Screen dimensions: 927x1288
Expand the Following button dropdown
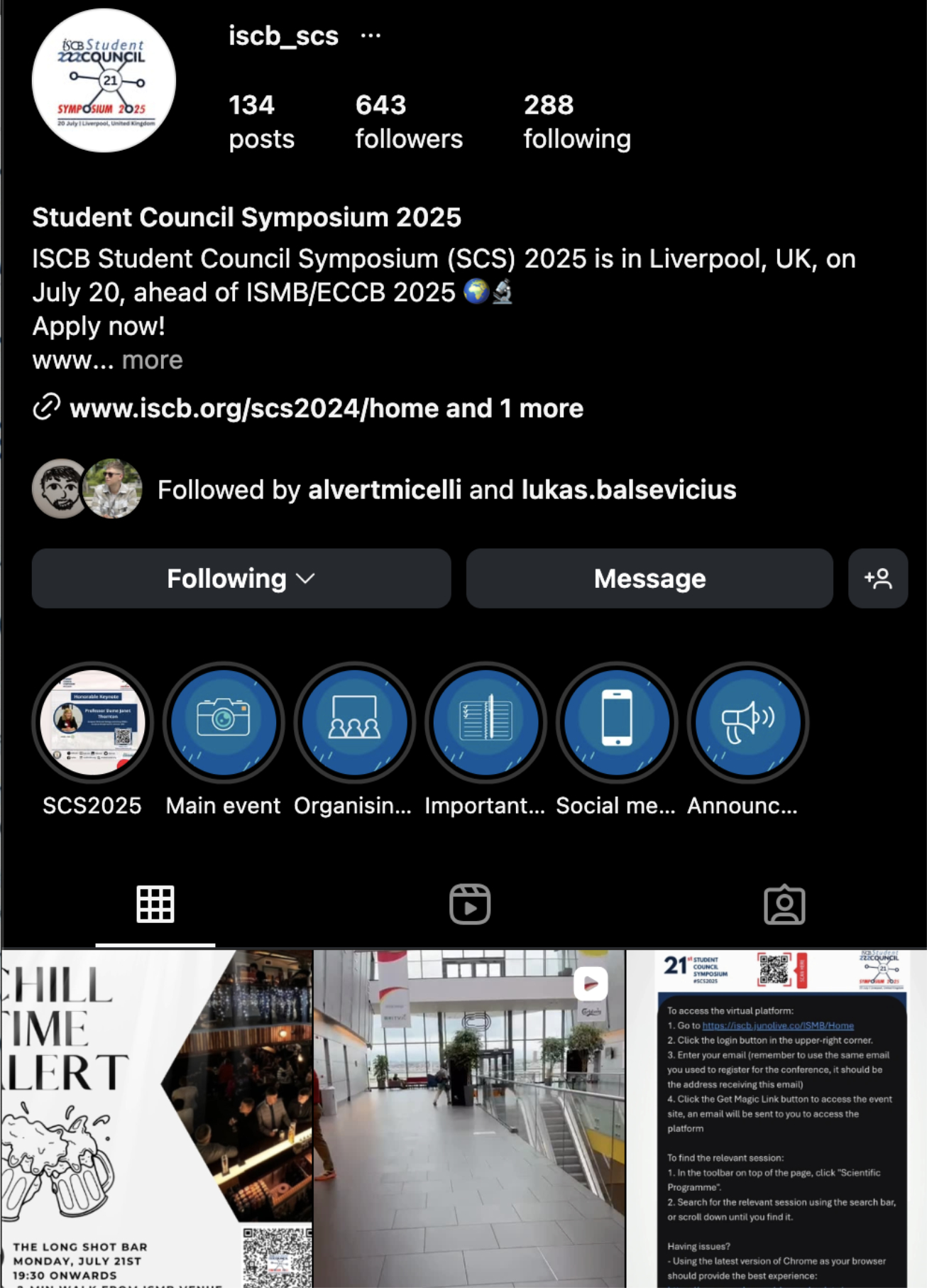(x=241, y=579)
